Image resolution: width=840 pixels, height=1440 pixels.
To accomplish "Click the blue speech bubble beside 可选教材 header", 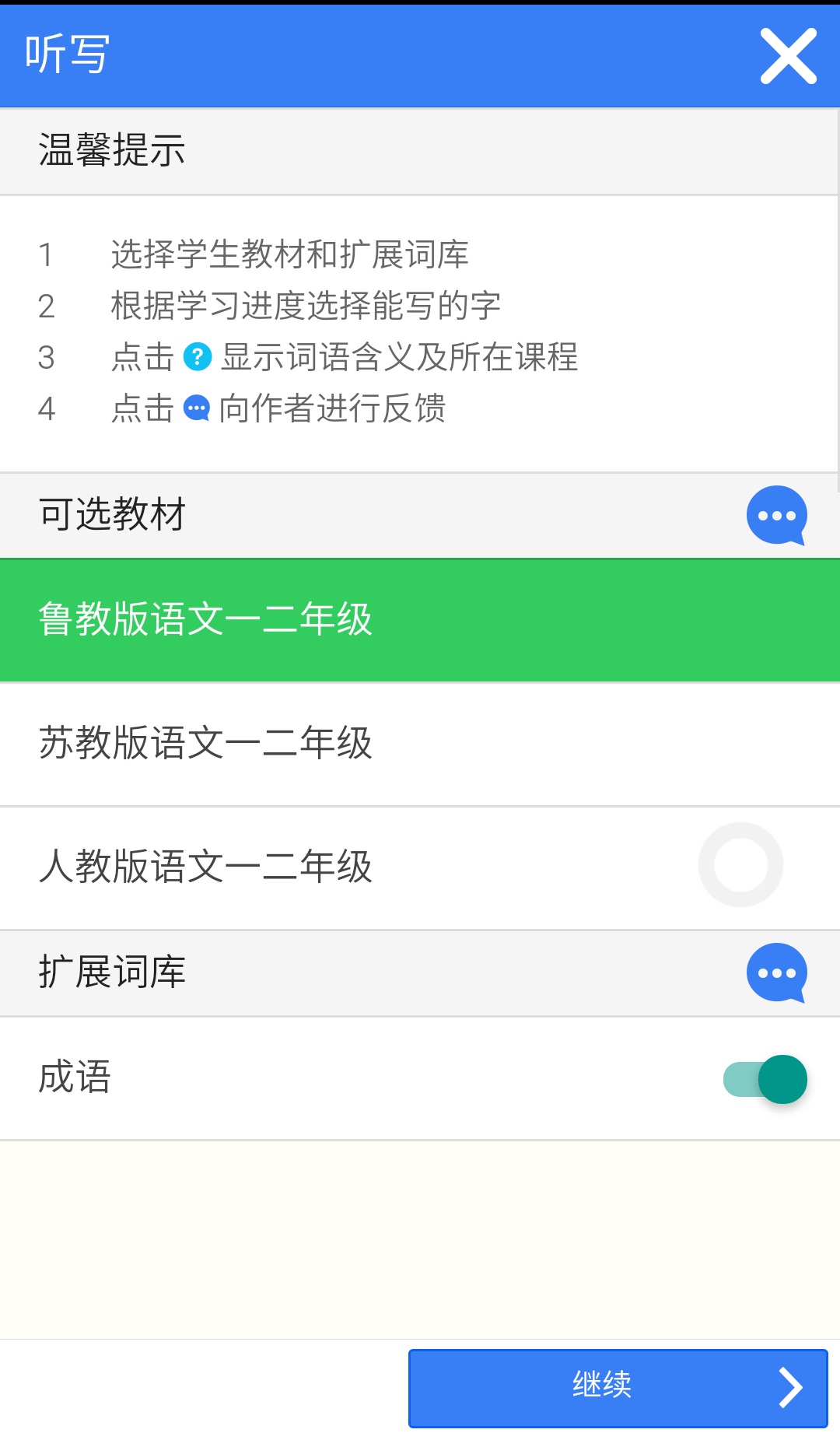I will click(775, 515).
